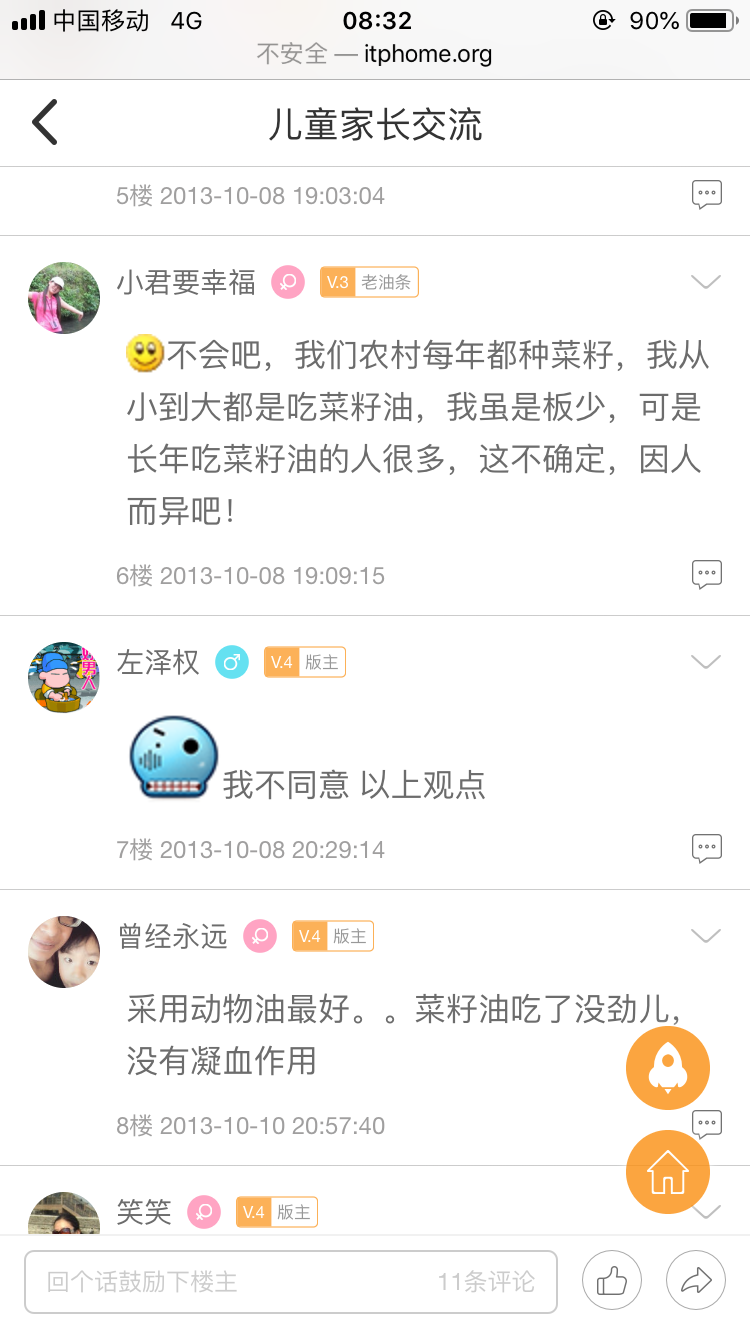Share this thread
Image resolution: width=750 pixels, height=1334 pixels.
pos(696,1281)
